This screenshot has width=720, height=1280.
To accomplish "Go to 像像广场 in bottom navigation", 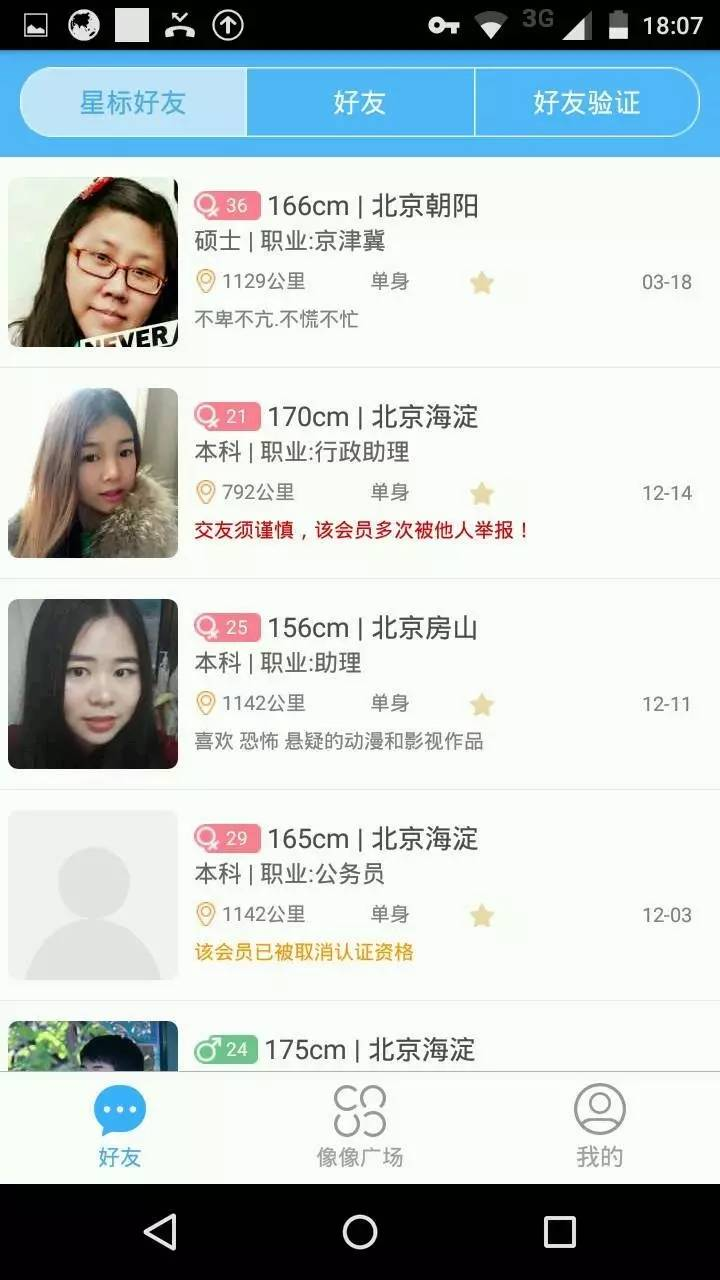I will (x=360, y=1126).
